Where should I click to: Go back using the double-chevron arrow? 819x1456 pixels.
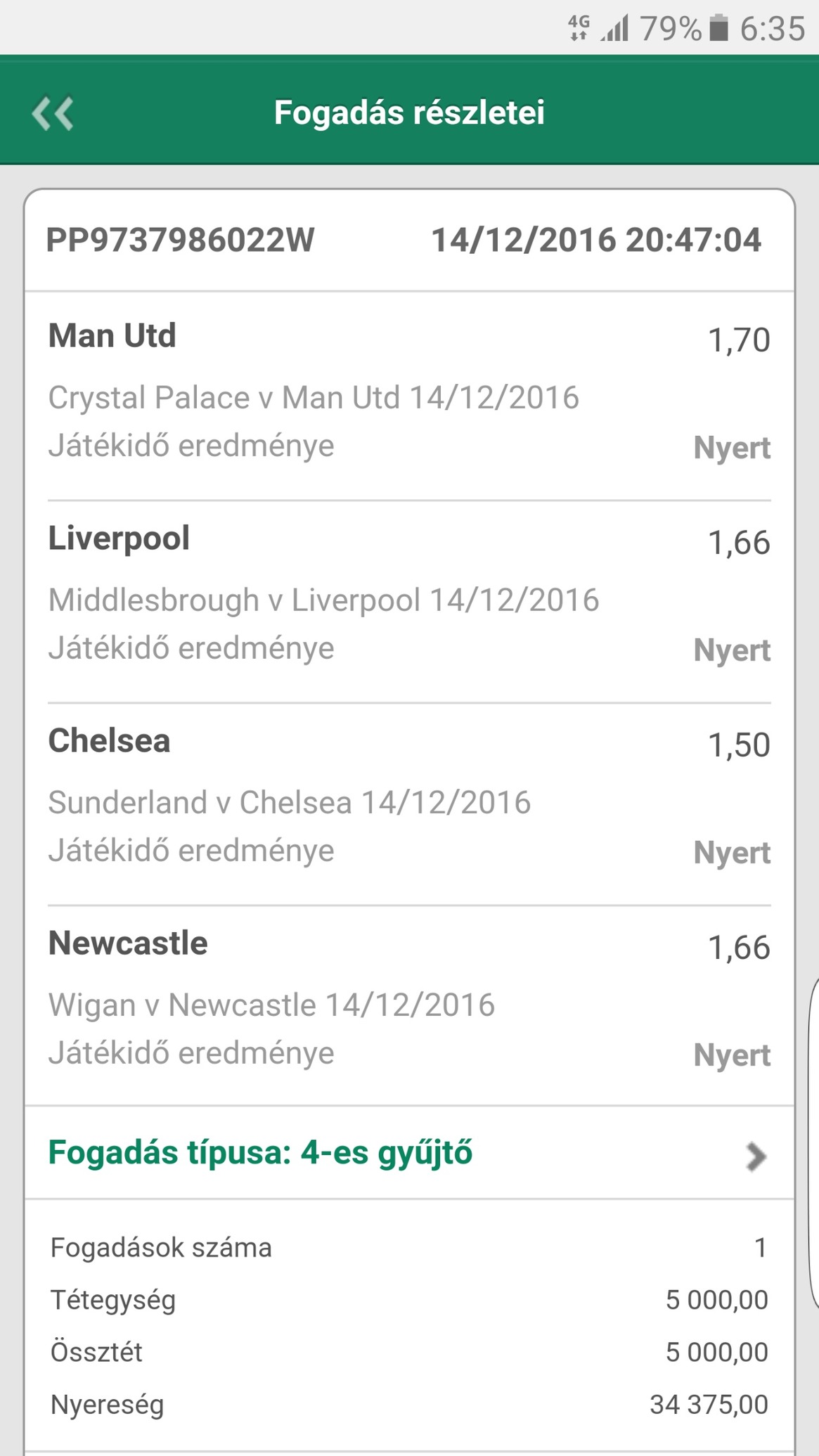click(x=53, y=113)
